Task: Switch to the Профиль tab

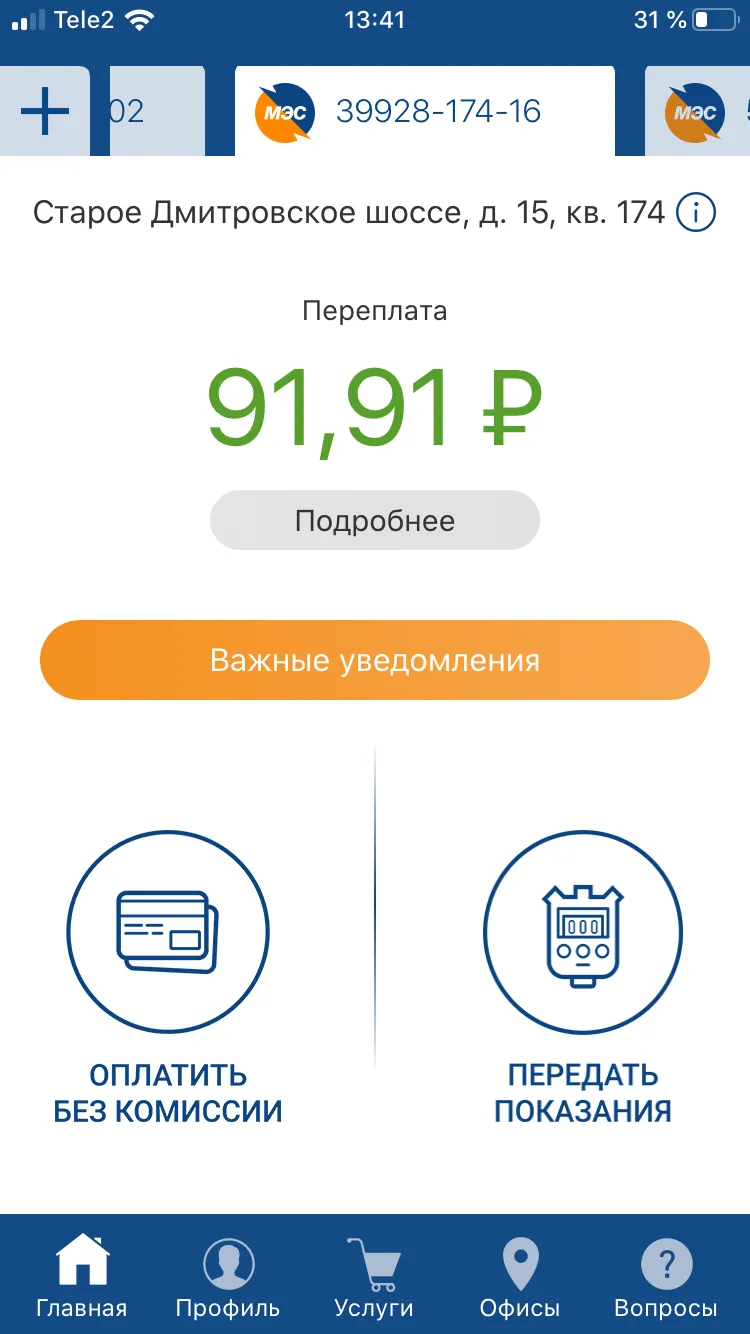Action: coord(228,1276)
